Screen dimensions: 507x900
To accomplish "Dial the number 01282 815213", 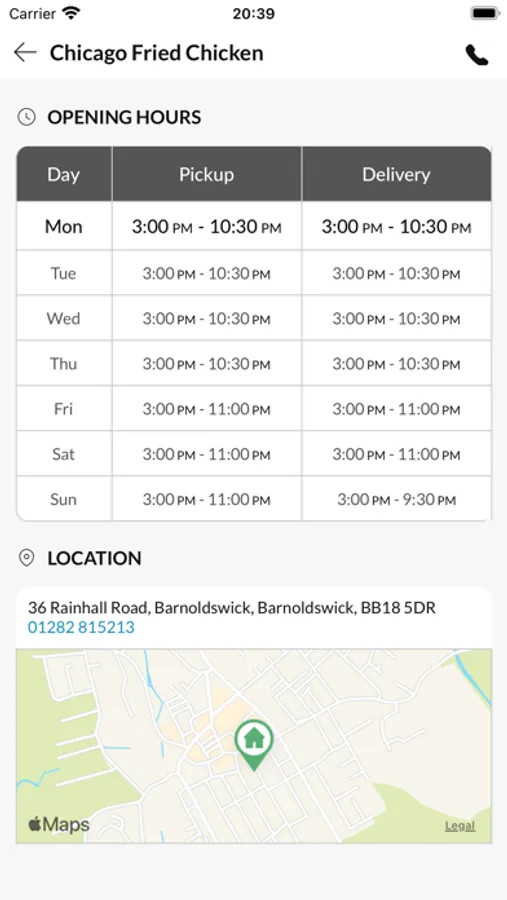I will coord(81,627).
